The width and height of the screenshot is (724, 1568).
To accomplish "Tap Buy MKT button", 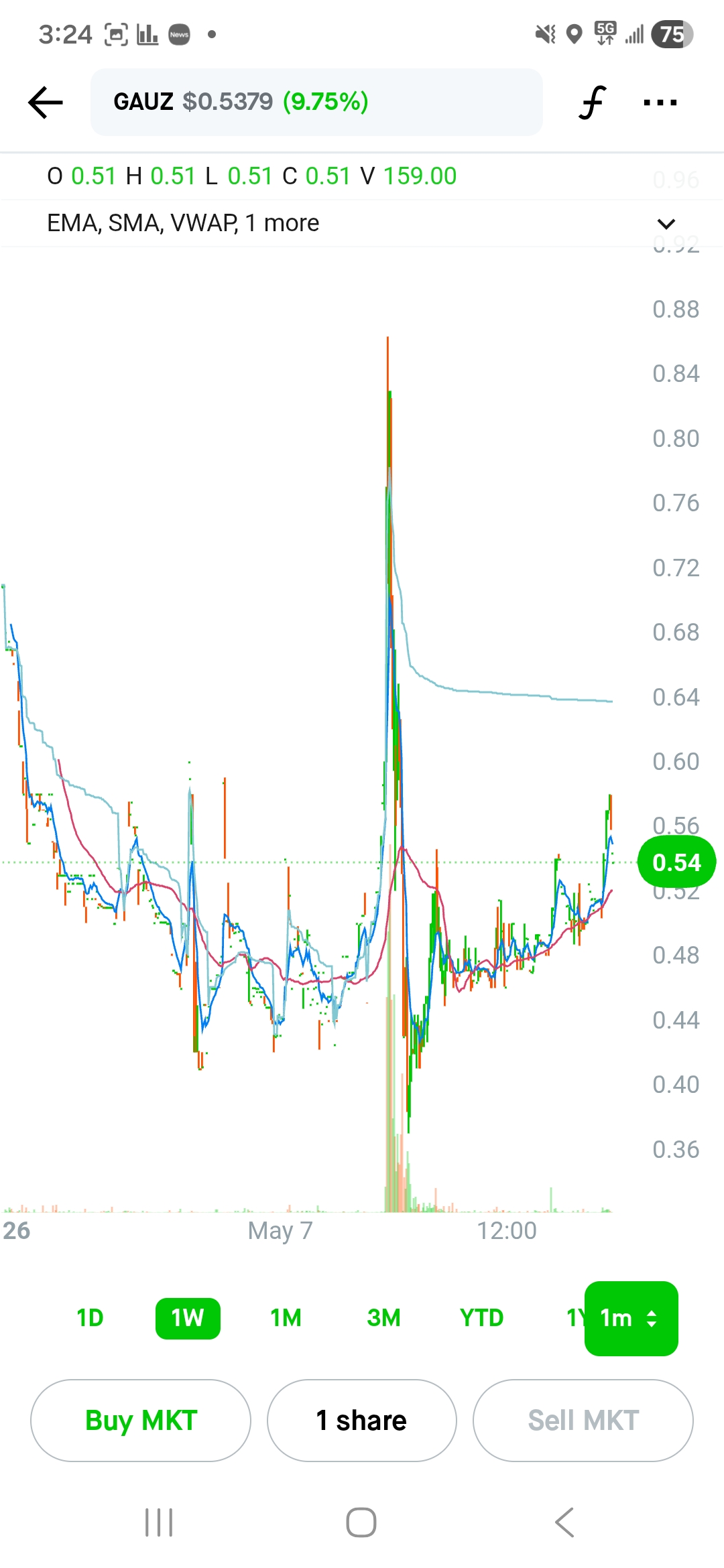I will tap(141, 1420).
